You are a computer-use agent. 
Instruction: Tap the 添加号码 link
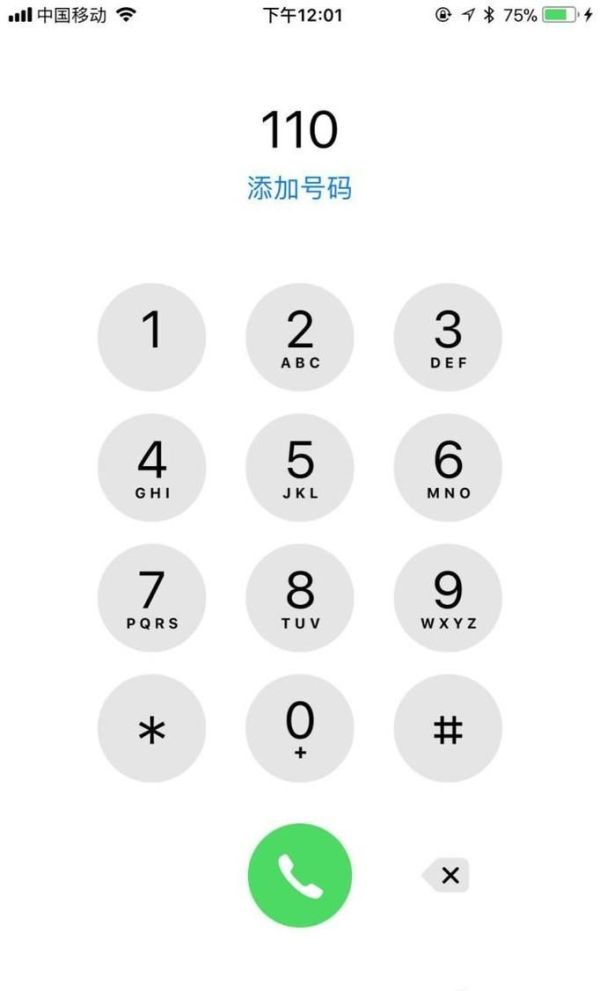[300, 188]
